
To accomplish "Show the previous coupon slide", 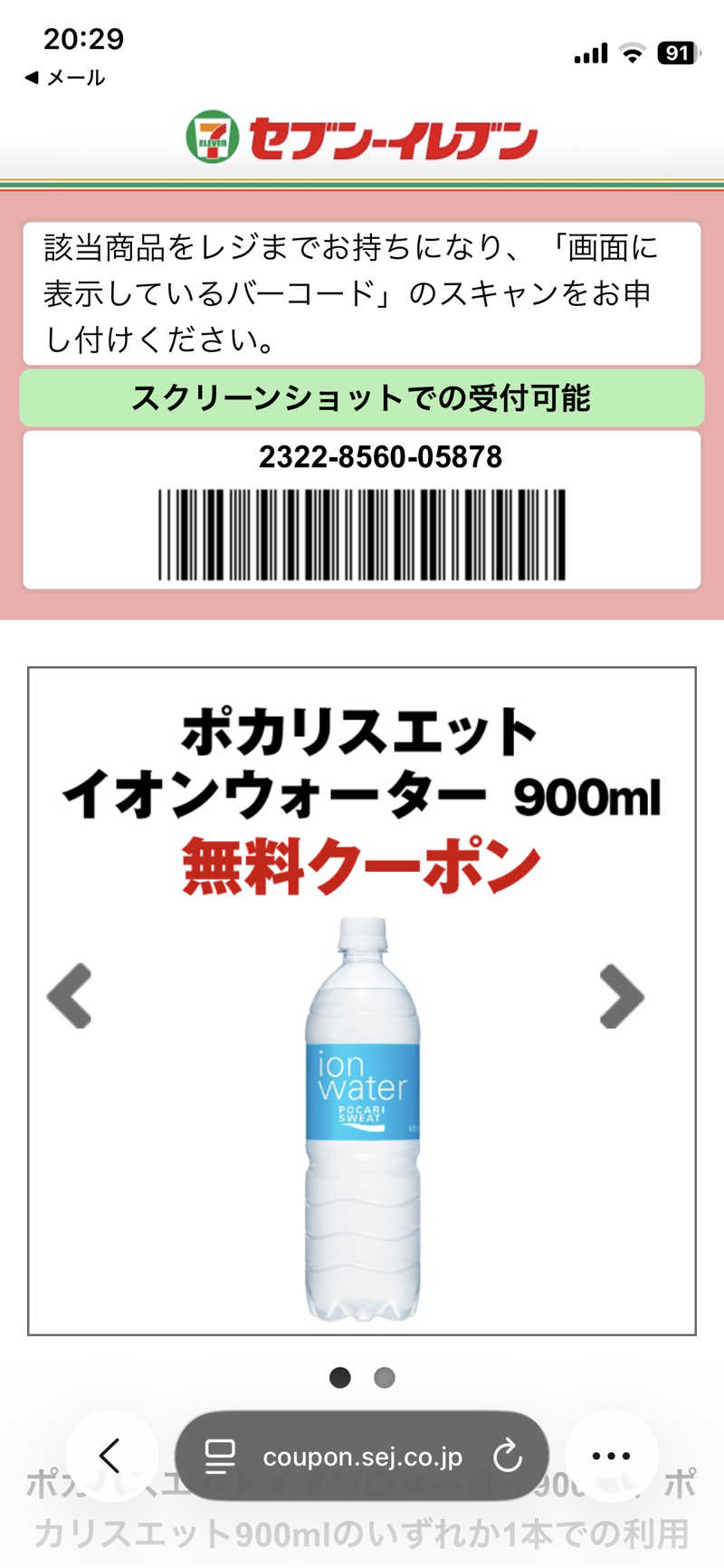I will (70, 996).
